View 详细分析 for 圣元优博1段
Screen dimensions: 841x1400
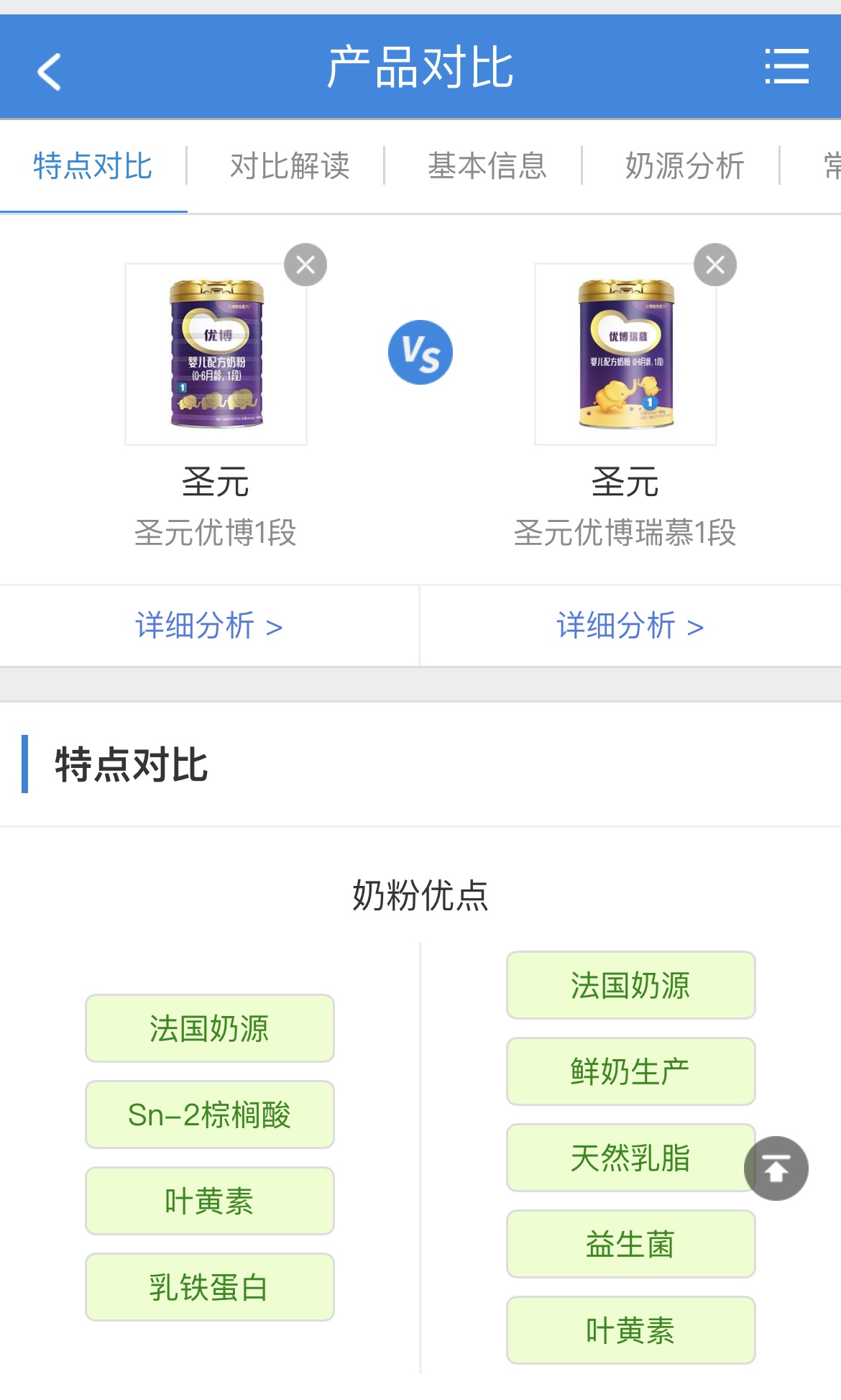tap(208, 626)
